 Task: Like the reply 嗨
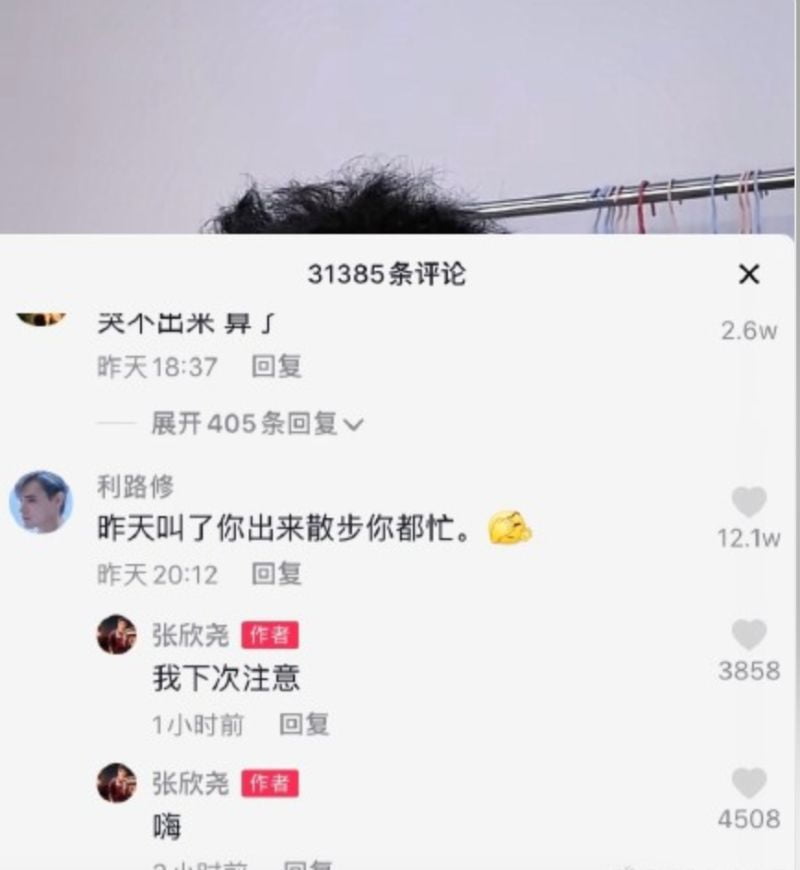[748, 783]
